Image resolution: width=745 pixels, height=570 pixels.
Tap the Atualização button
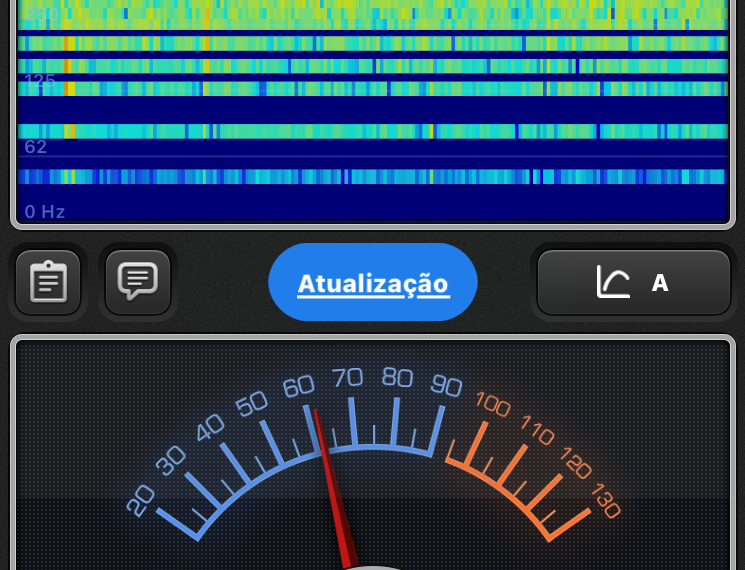pyautogui.click(x=373, y=283)
